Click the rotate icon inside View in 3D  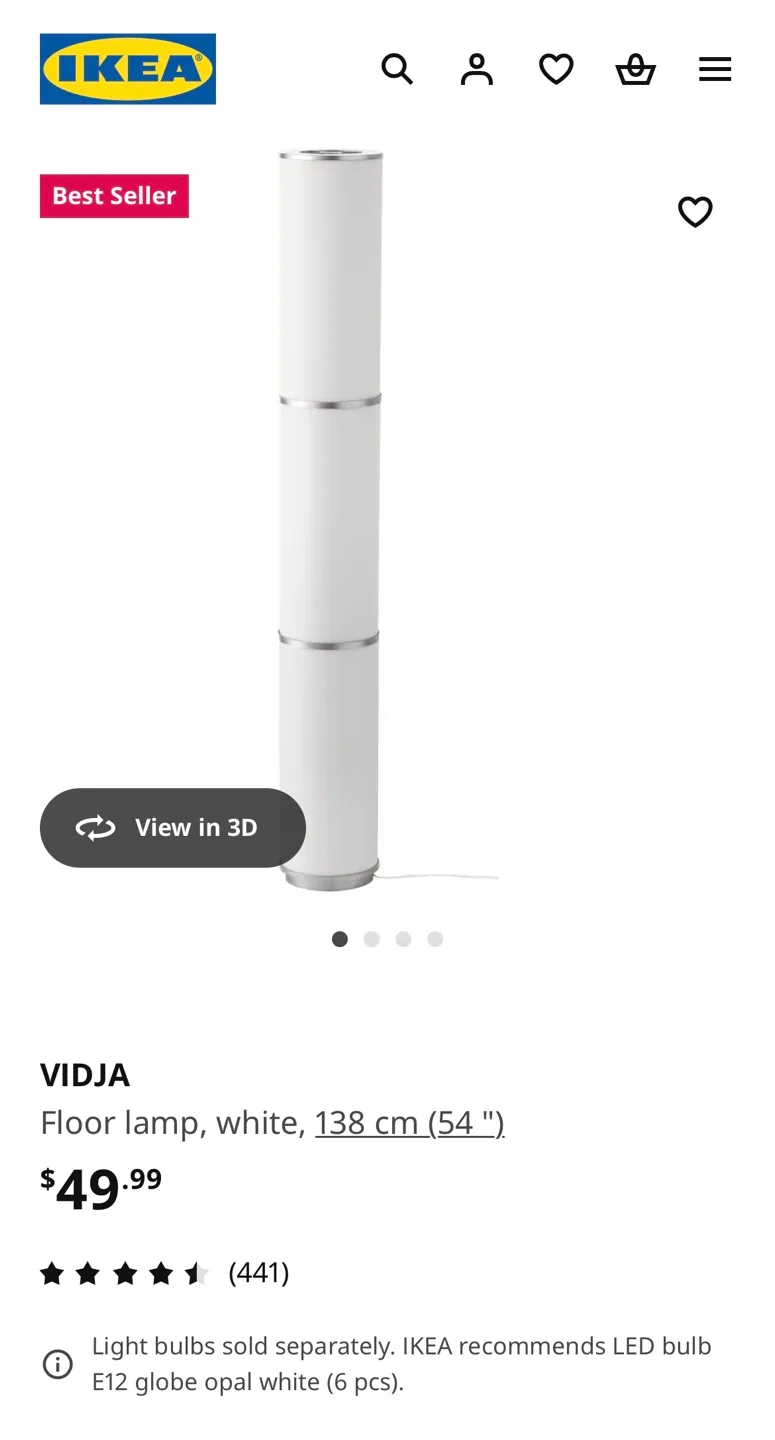coord(95,827)
